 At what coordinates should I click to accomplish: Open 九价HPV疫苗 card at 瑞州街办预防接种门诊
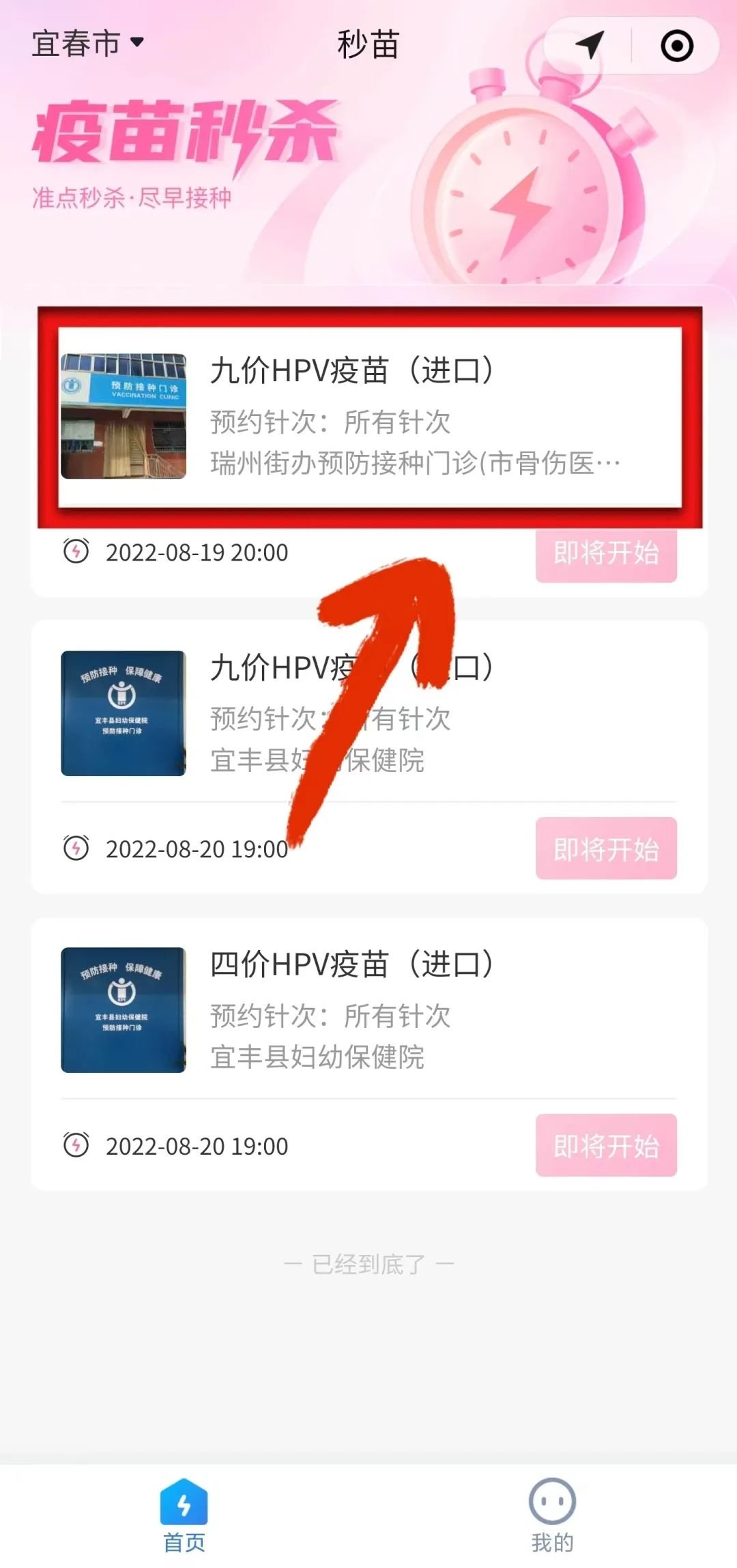[369, 417]
